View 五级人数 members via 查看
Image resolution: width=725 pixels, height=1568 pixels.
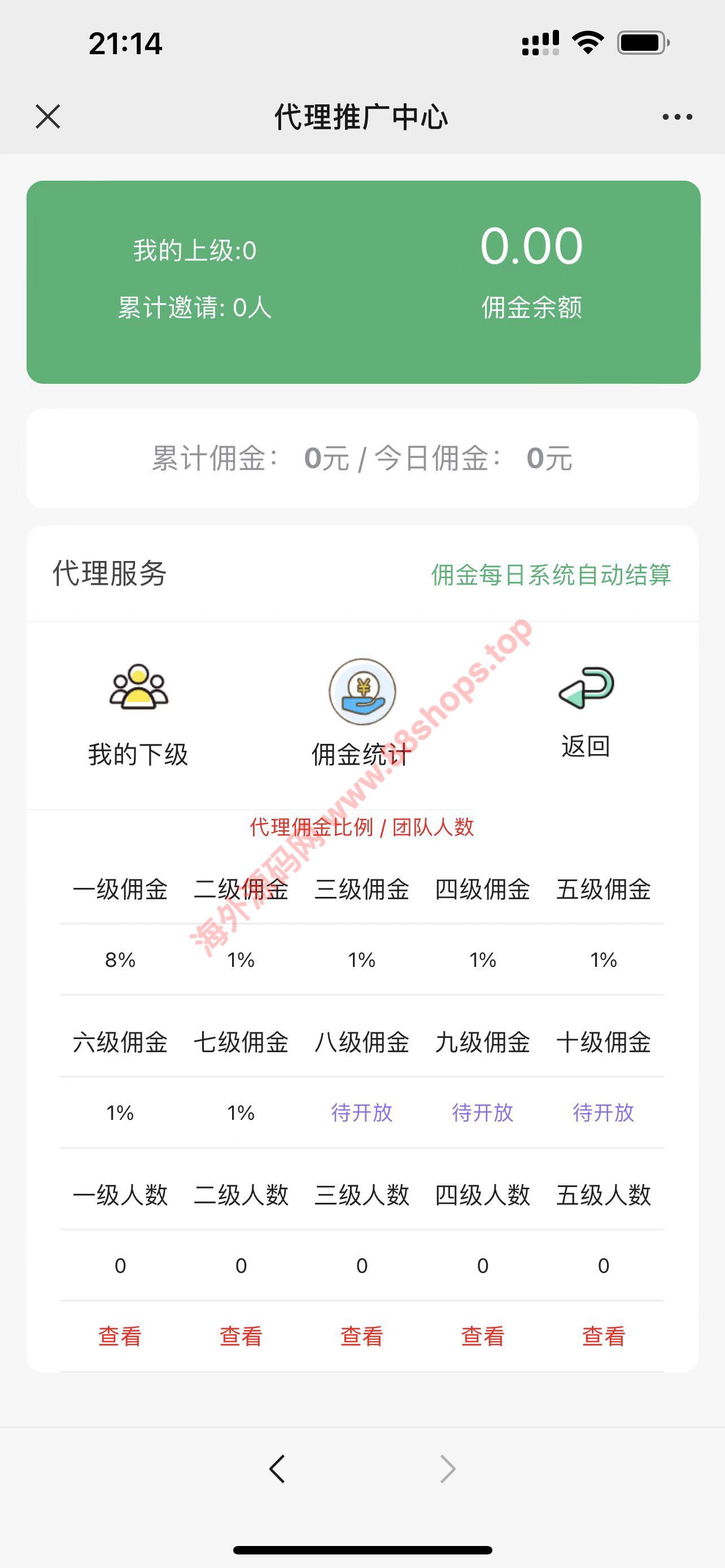click(603, 1336)
